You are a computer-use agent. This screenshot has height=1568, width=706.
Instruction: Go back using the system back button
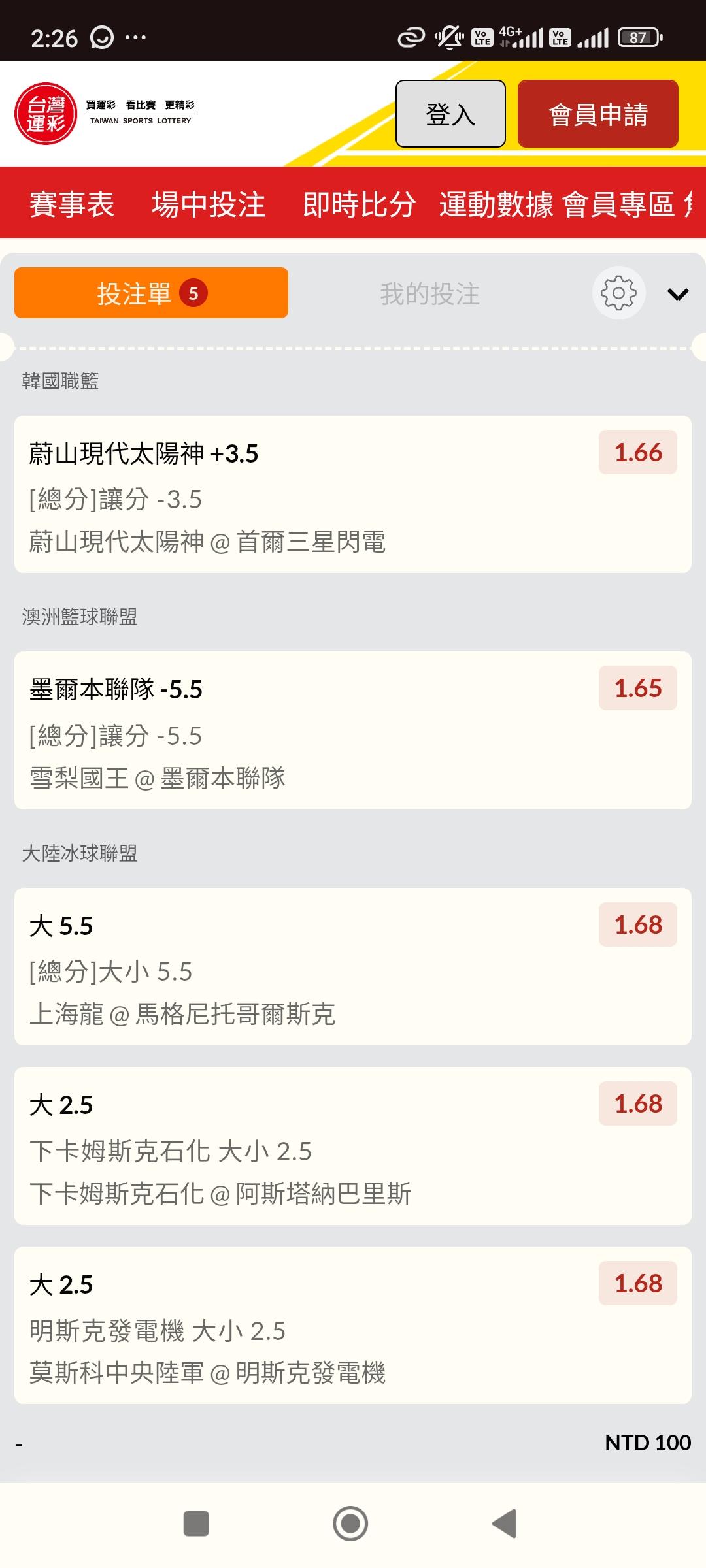click(x=504, y=1524)
